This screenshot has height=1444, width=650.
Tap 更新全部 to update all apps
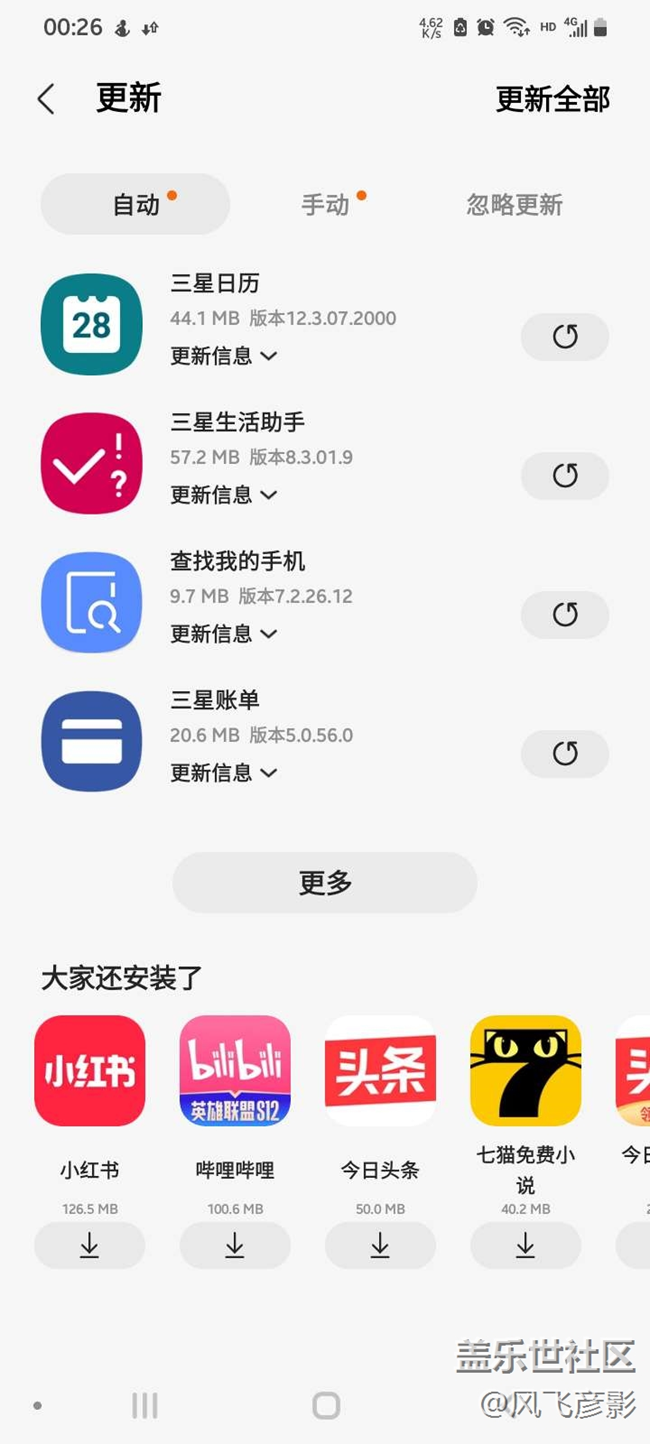553,99
